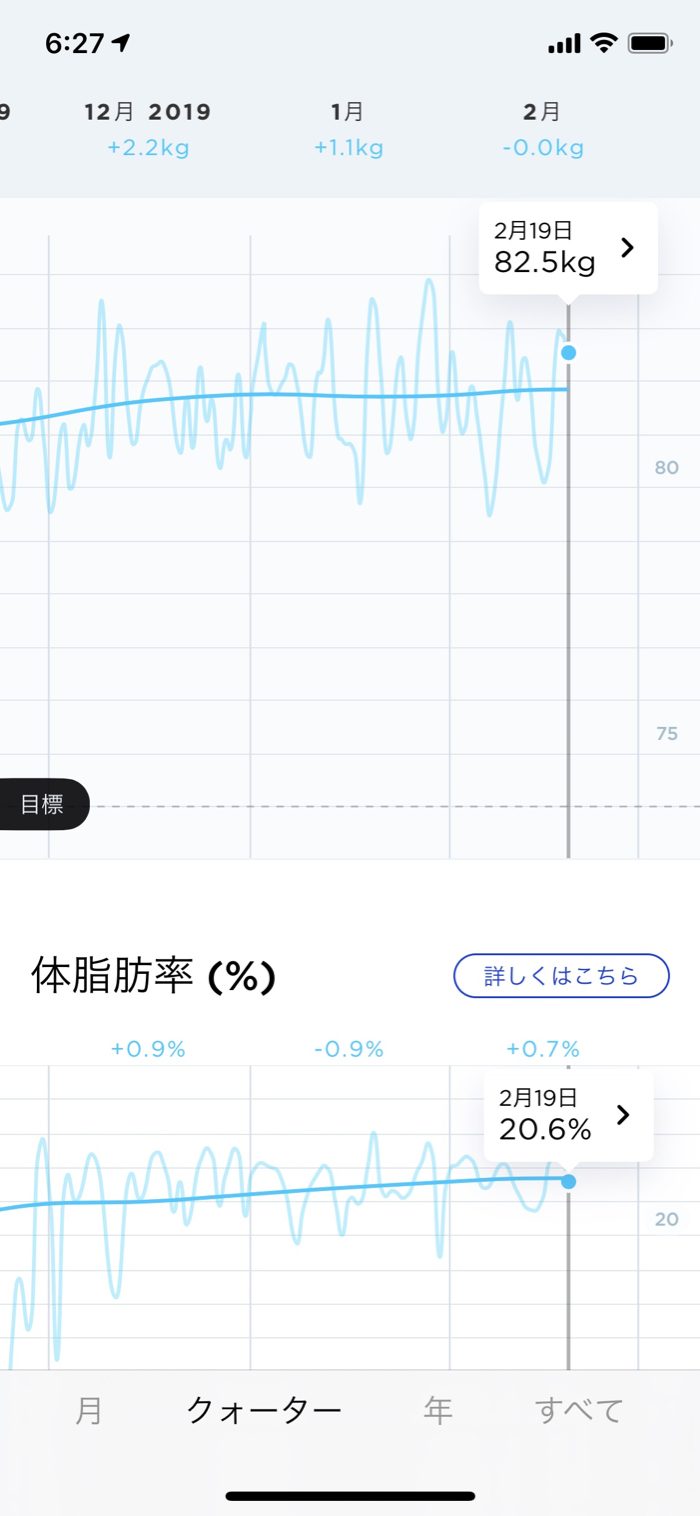The height and width of the screenshot is (1516, 700).
Task: Select the クォーター range tab
Action: click(265, 1410)
